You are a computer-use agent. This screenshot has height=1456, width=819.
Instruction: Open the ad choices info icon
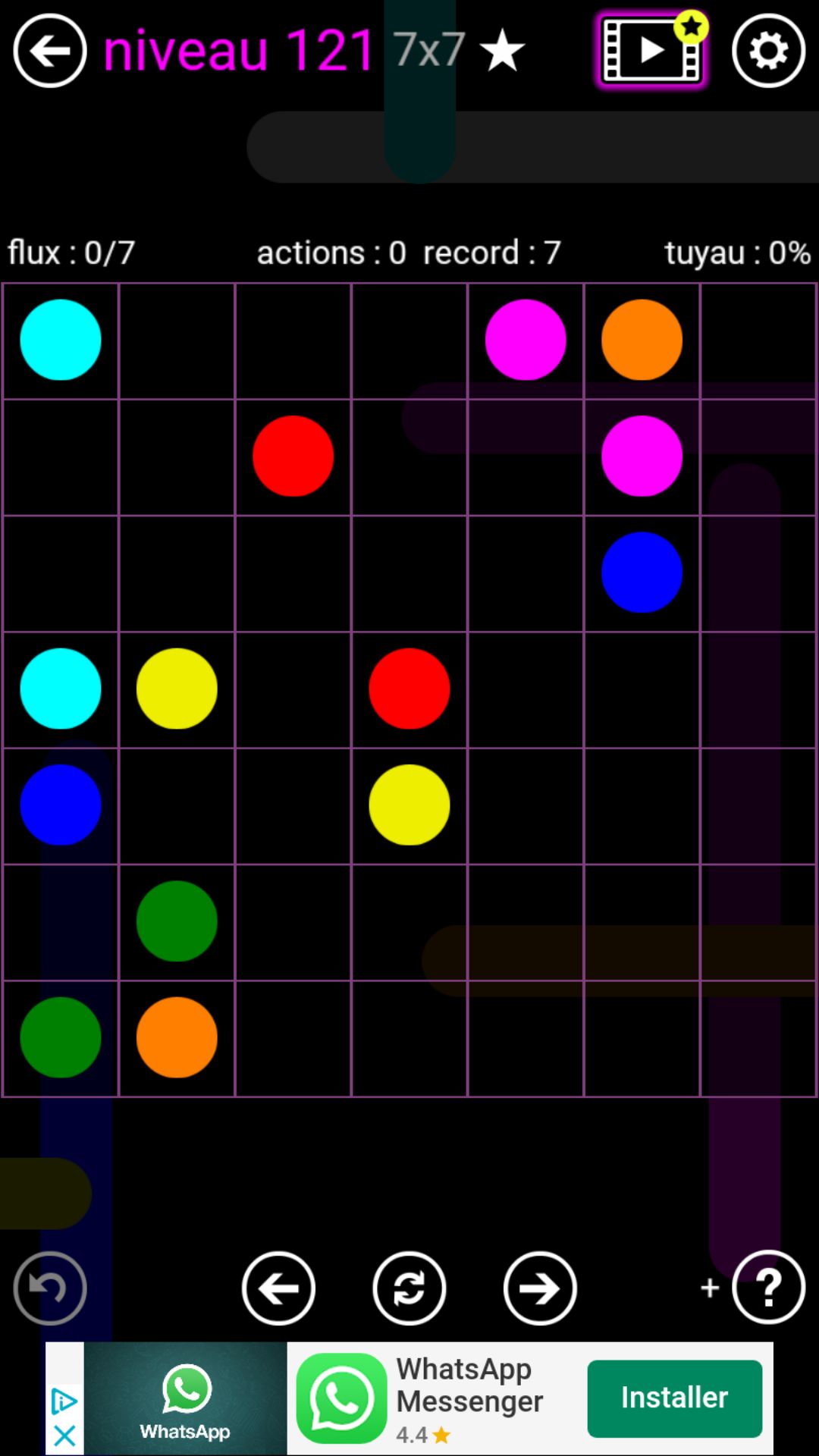coord(64,1402)
